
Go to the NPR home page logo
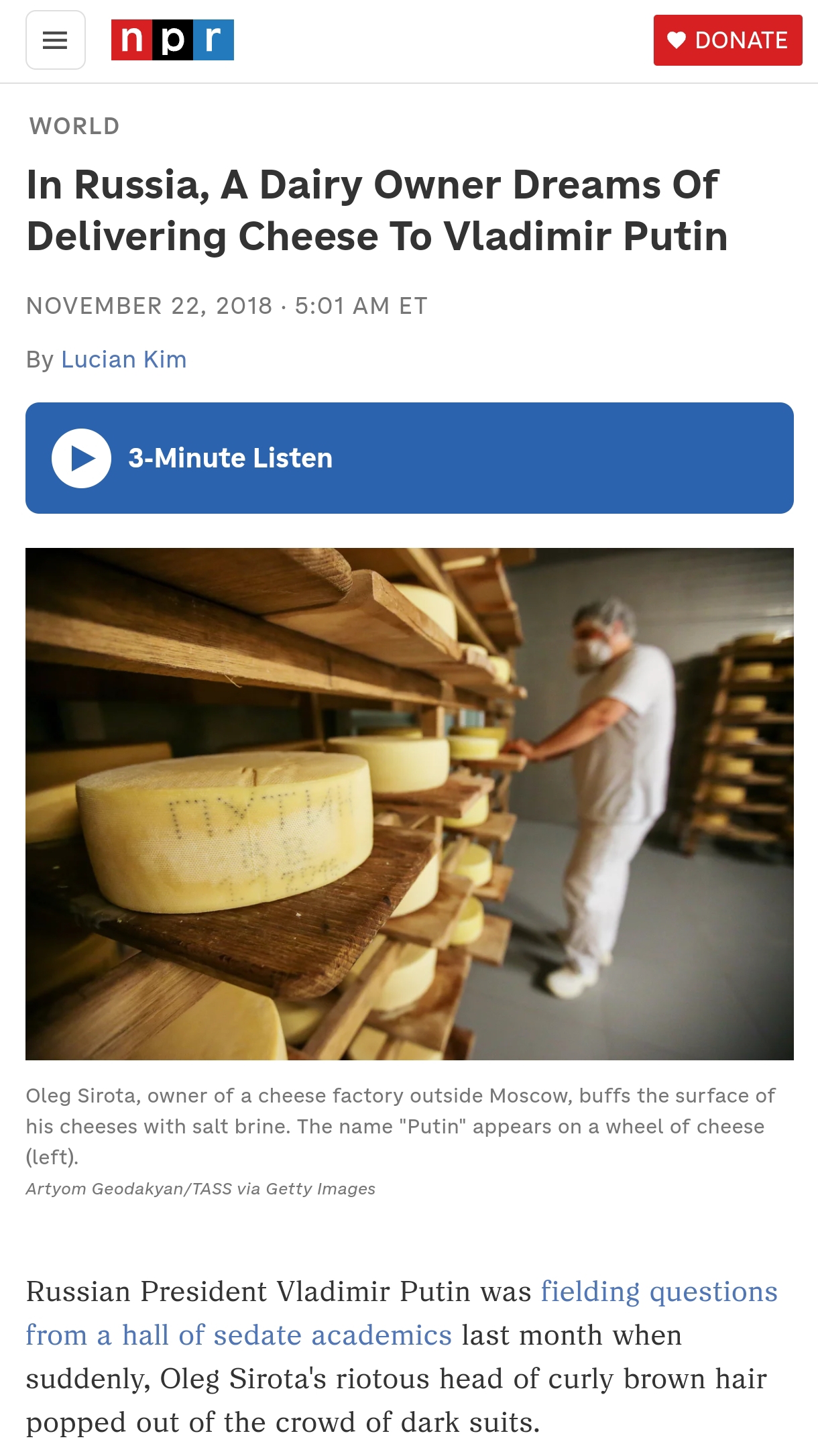point(172,40)
